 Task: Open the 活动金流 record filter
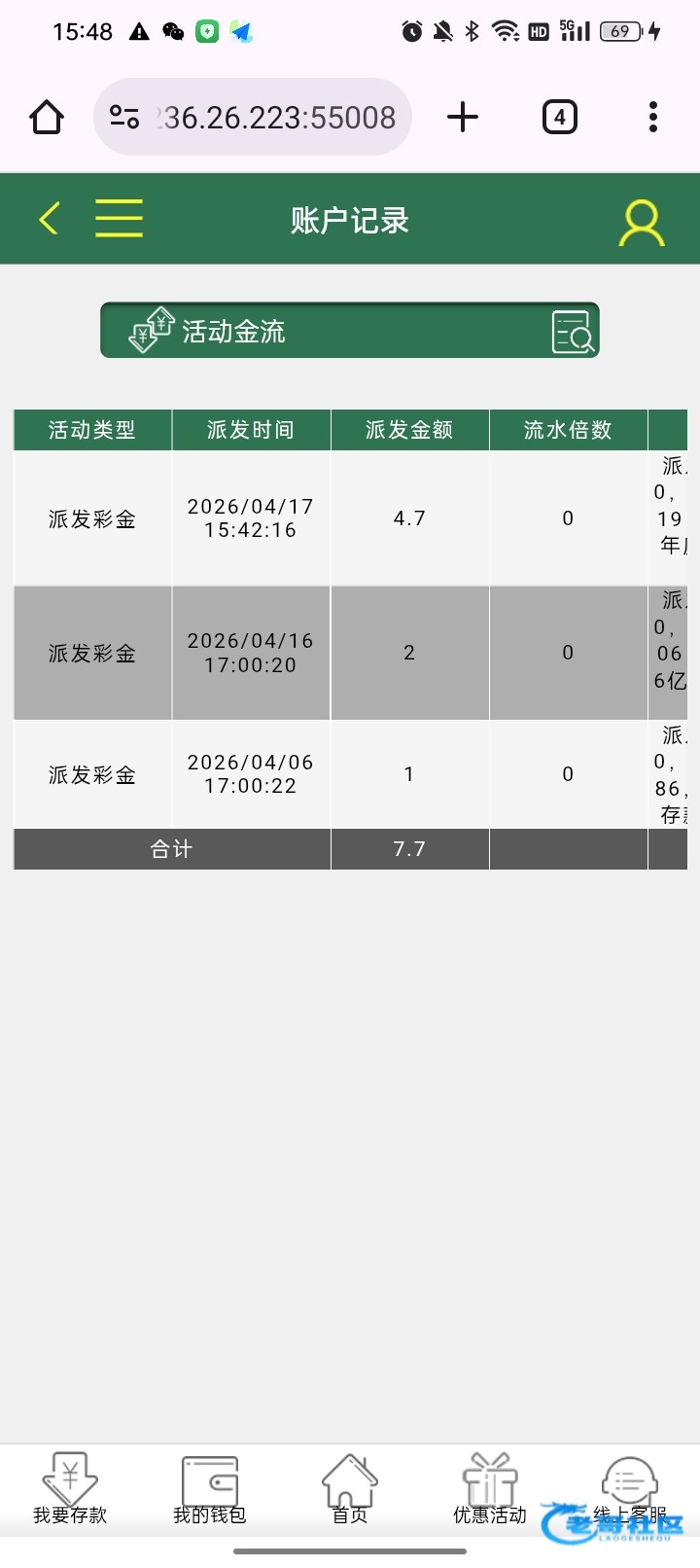pyautogui.click(x=350, y=331)
